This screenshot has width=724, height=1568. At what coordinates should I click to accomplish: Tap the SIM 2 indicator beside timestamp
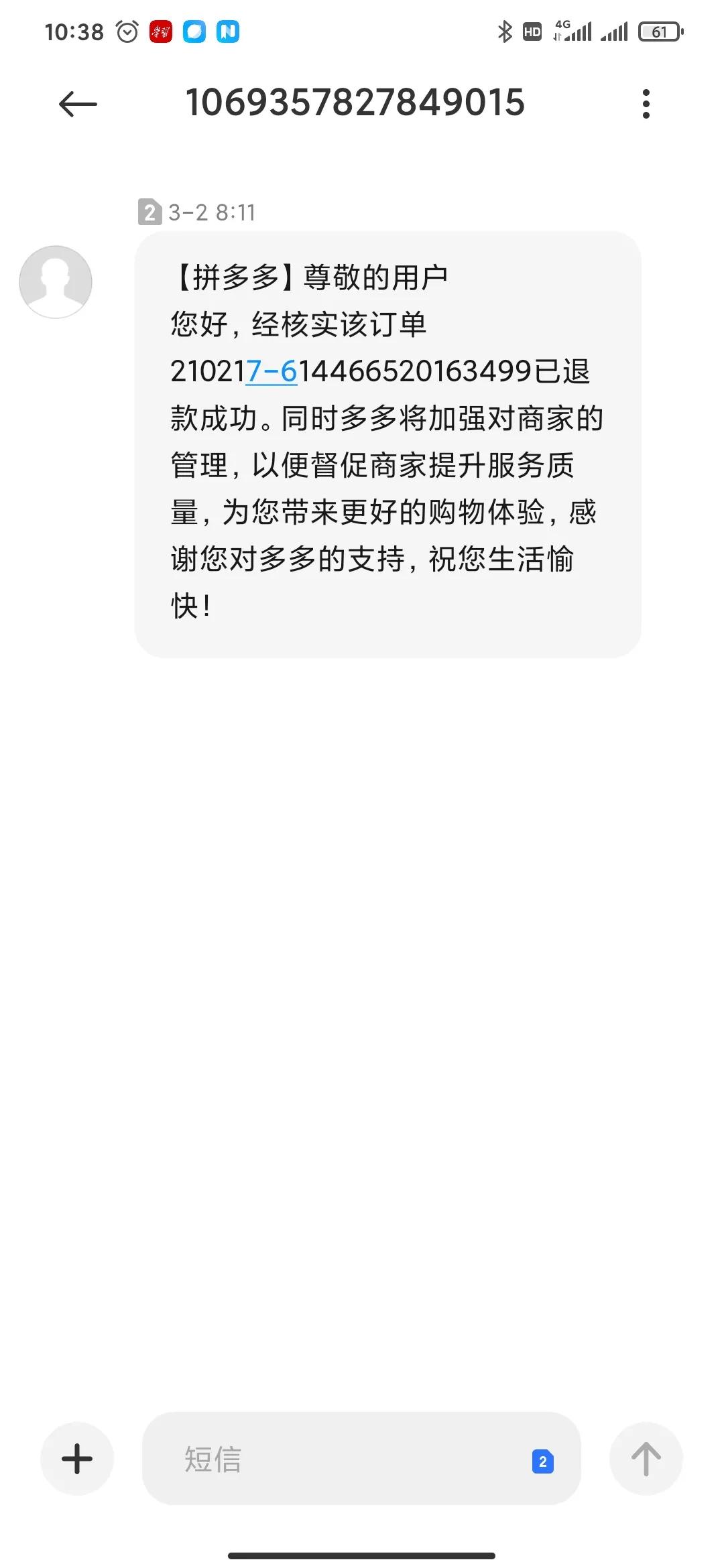[148, 213]
